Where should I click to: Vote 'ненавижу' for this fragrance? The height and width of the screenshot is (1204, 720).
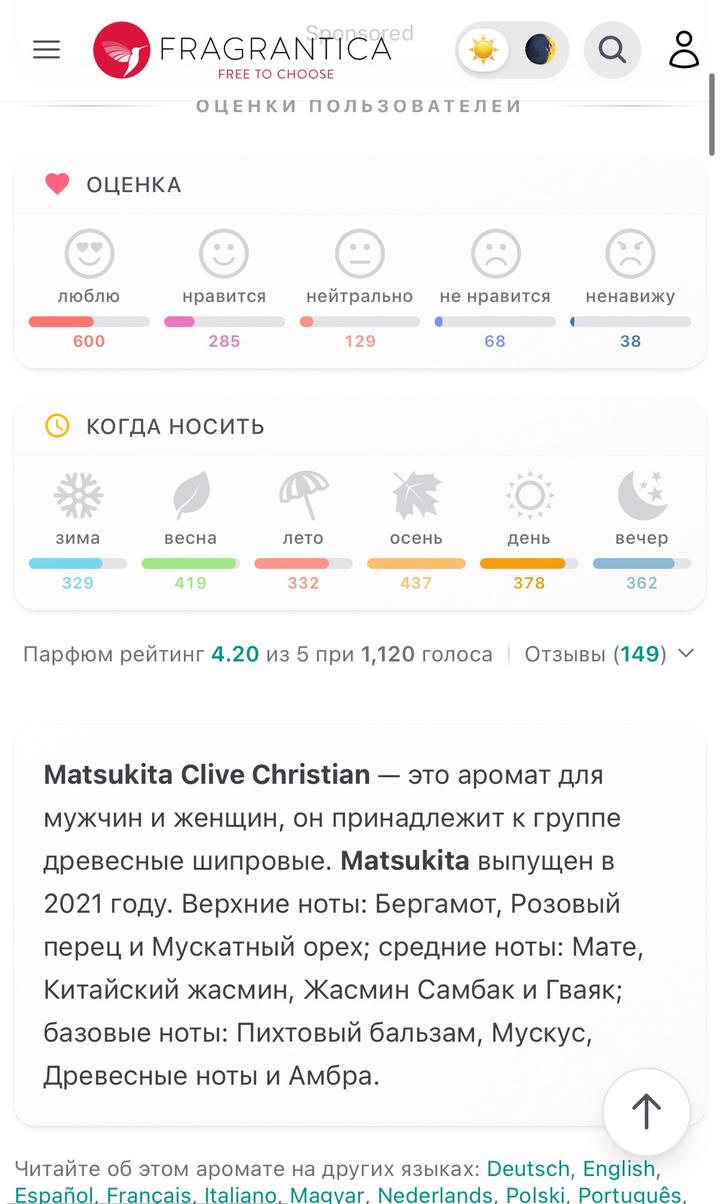pos(630,254)
